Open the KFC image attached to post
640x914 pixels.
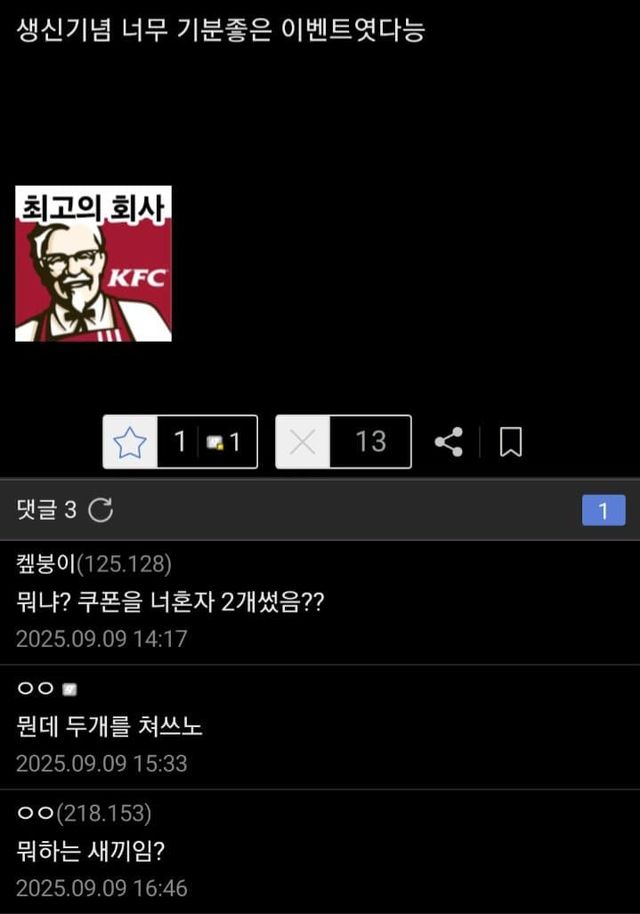pos(93,264)
